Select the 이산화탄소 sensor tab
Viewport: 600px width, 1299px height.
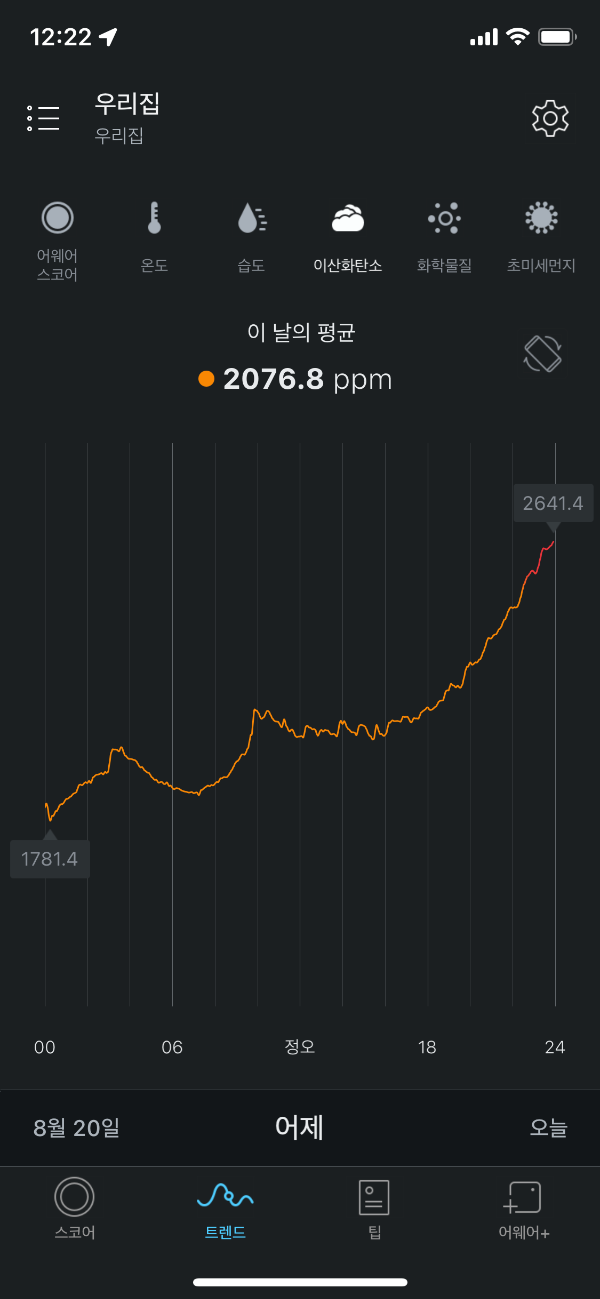pos(347,238)
